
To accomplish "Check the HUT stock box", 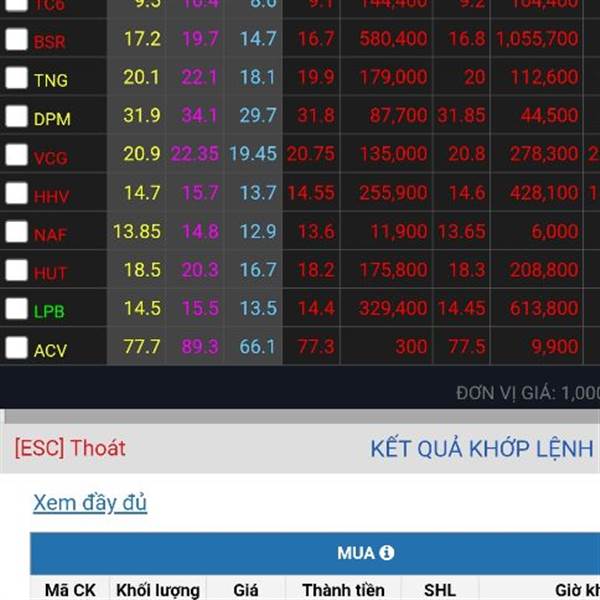I will click(x=16, y=270).
